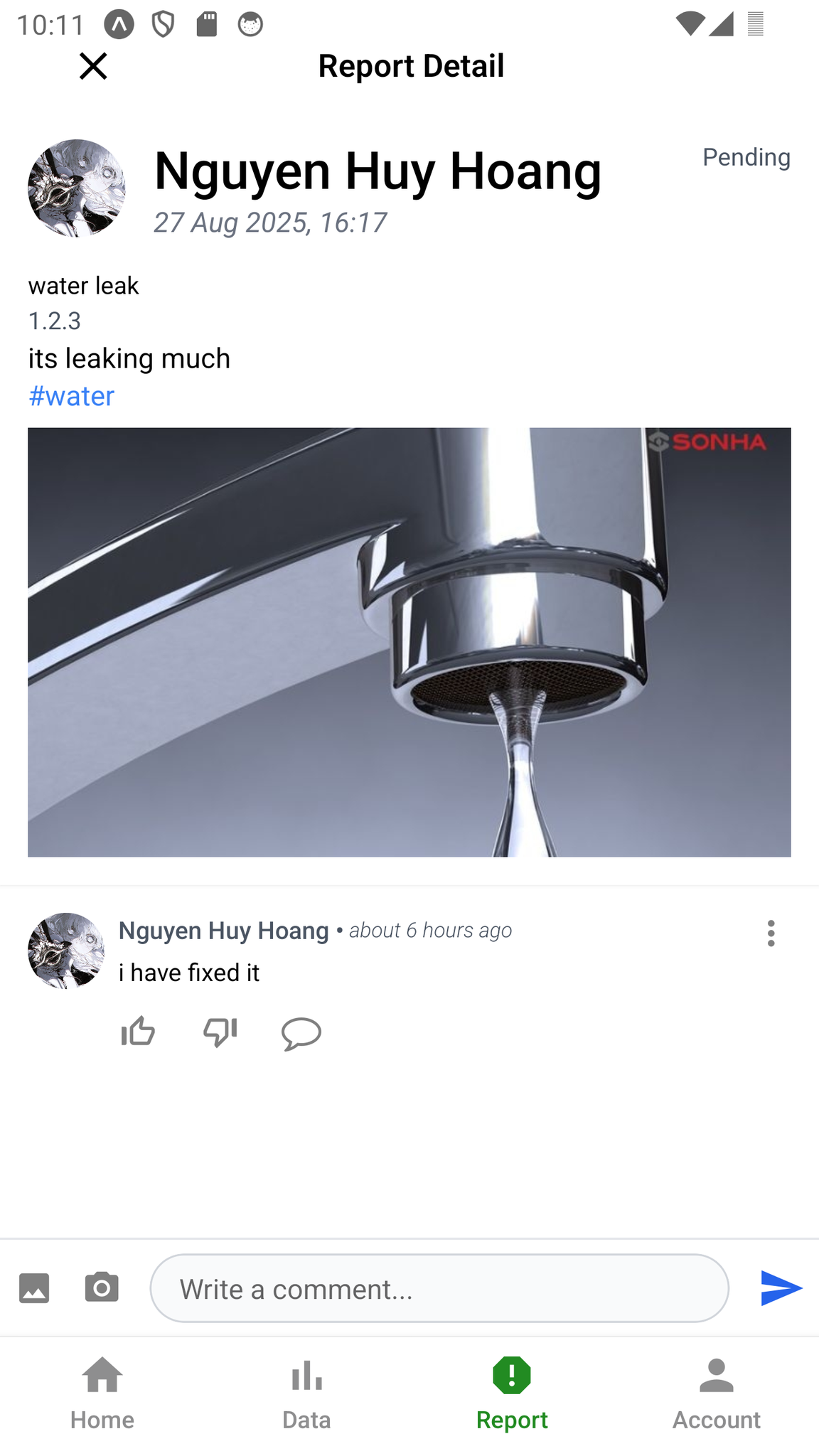
Task: View the faucet photo in the report
Action: [x=409, y=641]
